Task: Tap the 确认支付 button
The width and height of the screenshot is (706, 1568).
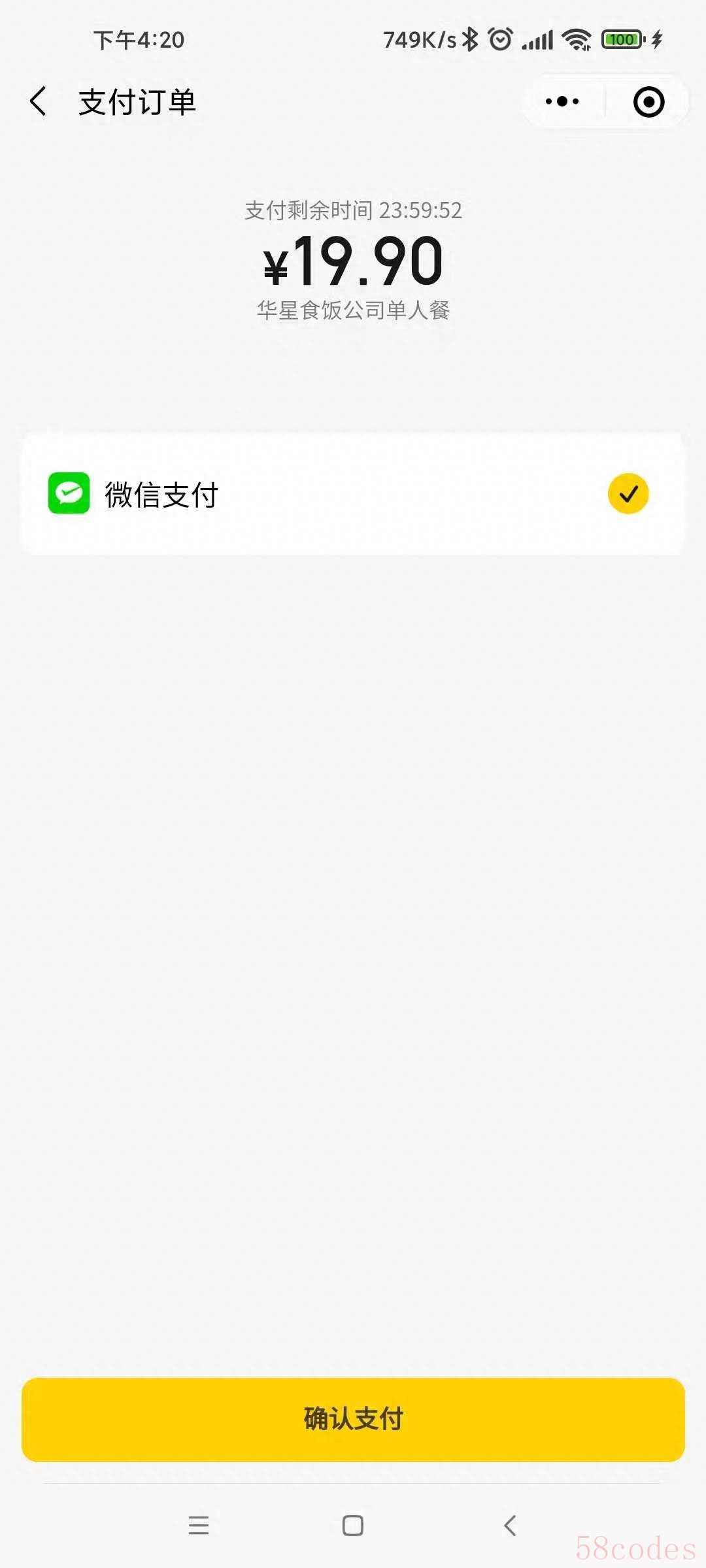Action: [x=353, y=1419]
